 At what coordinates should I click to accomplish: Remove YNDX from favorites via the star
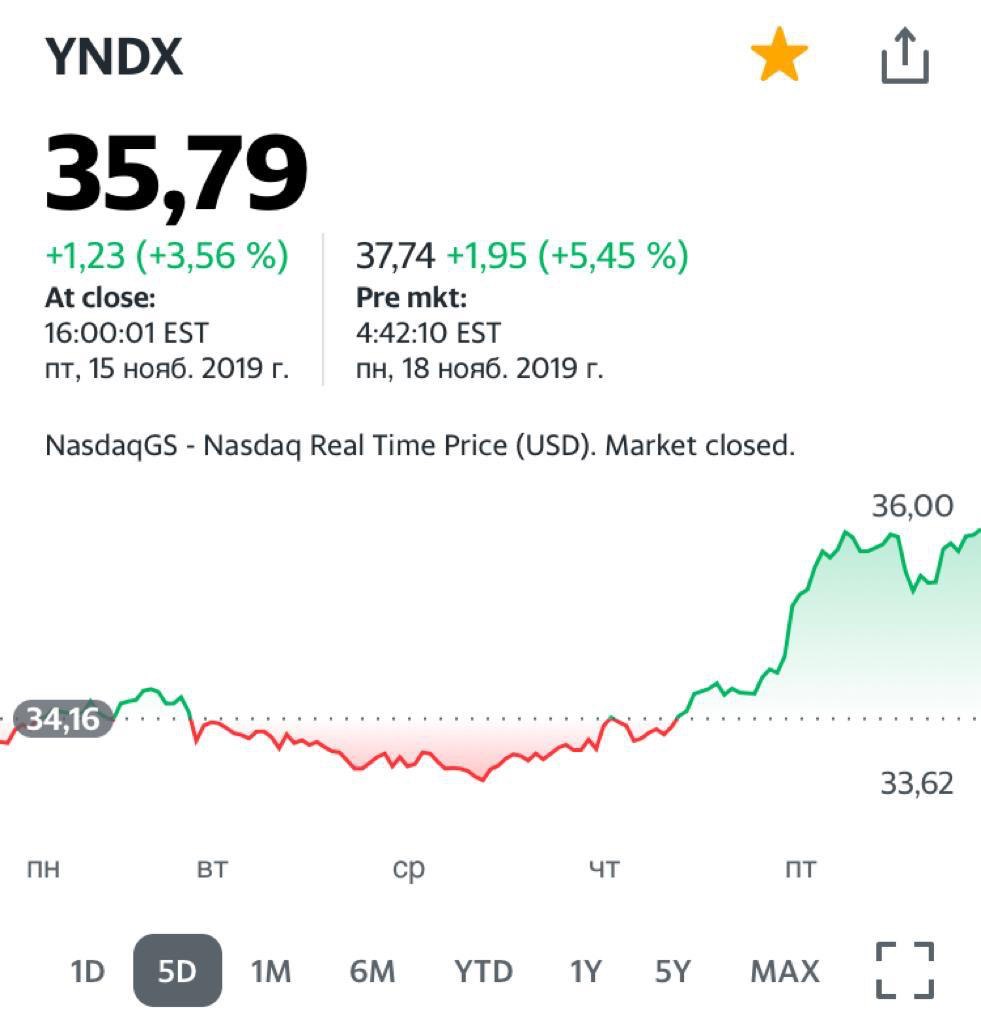coord(779,55)
